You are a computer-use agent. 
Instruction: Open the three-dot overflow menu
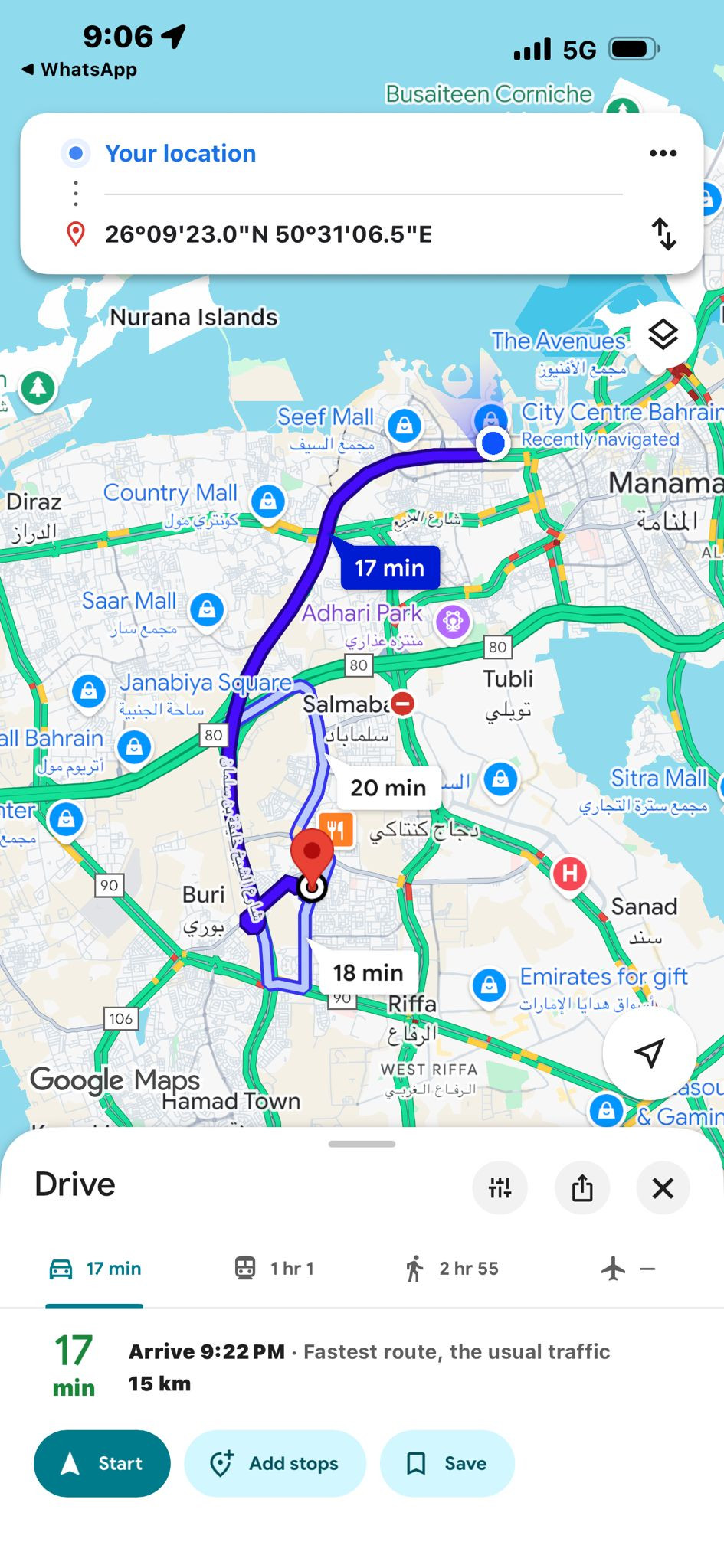click(663, 153)
